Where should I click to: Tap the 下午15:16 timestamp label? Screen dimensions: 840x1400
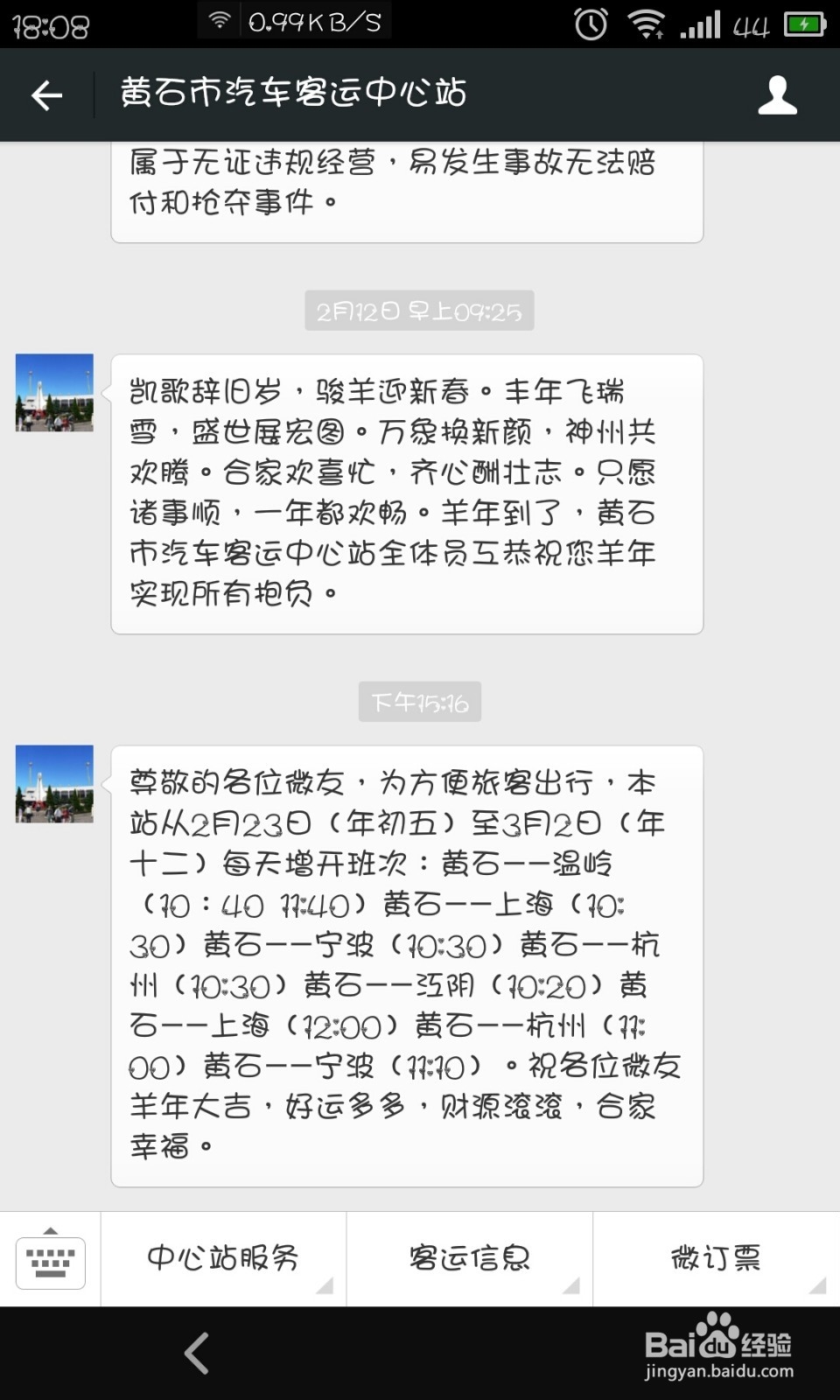point(419,700)
